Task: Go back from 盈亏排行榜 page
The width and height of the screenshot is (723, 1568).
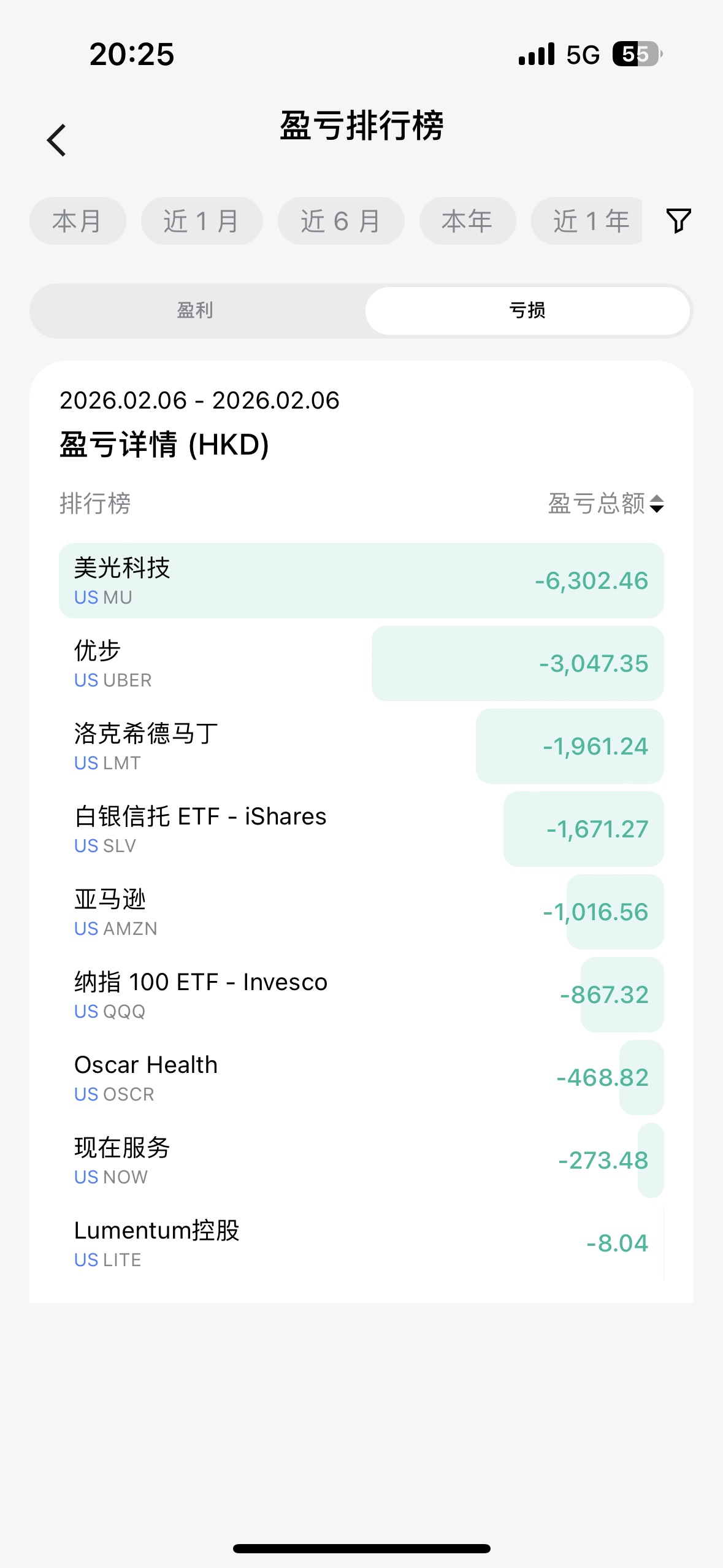Action: (x=56, y=140)
